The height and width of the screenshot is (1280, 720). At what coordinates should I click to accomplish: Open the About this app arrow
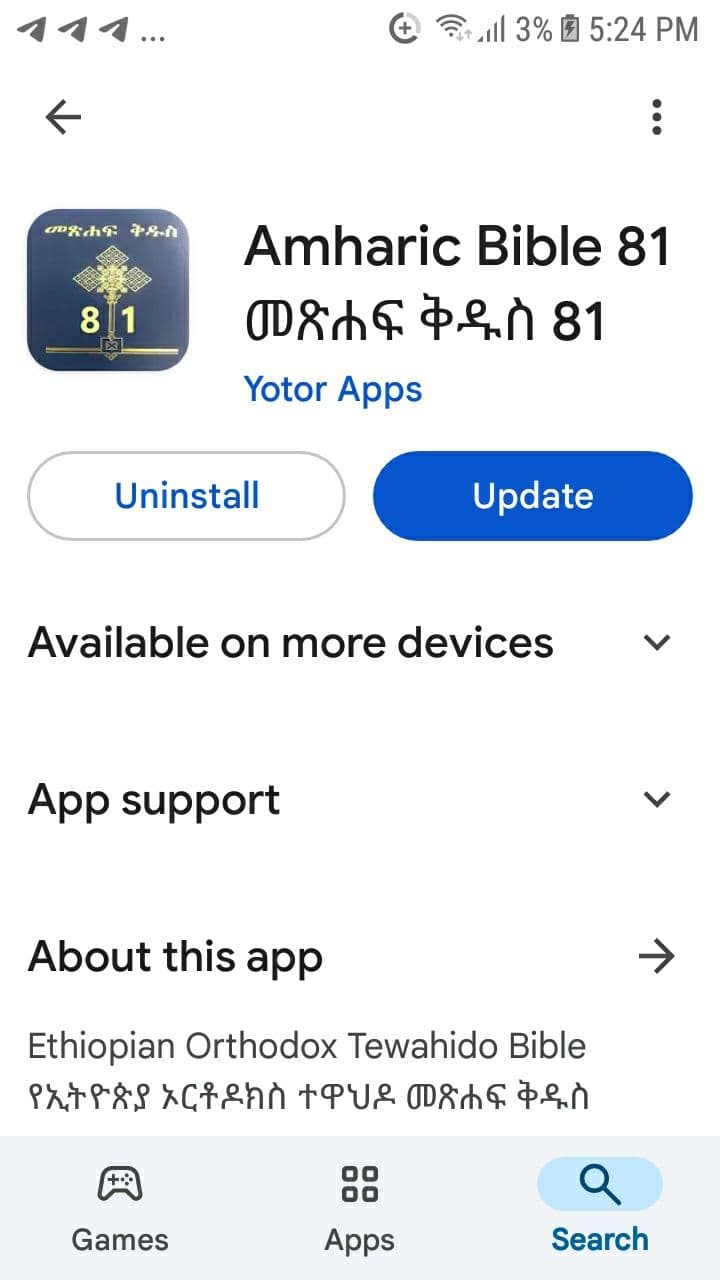656,957
